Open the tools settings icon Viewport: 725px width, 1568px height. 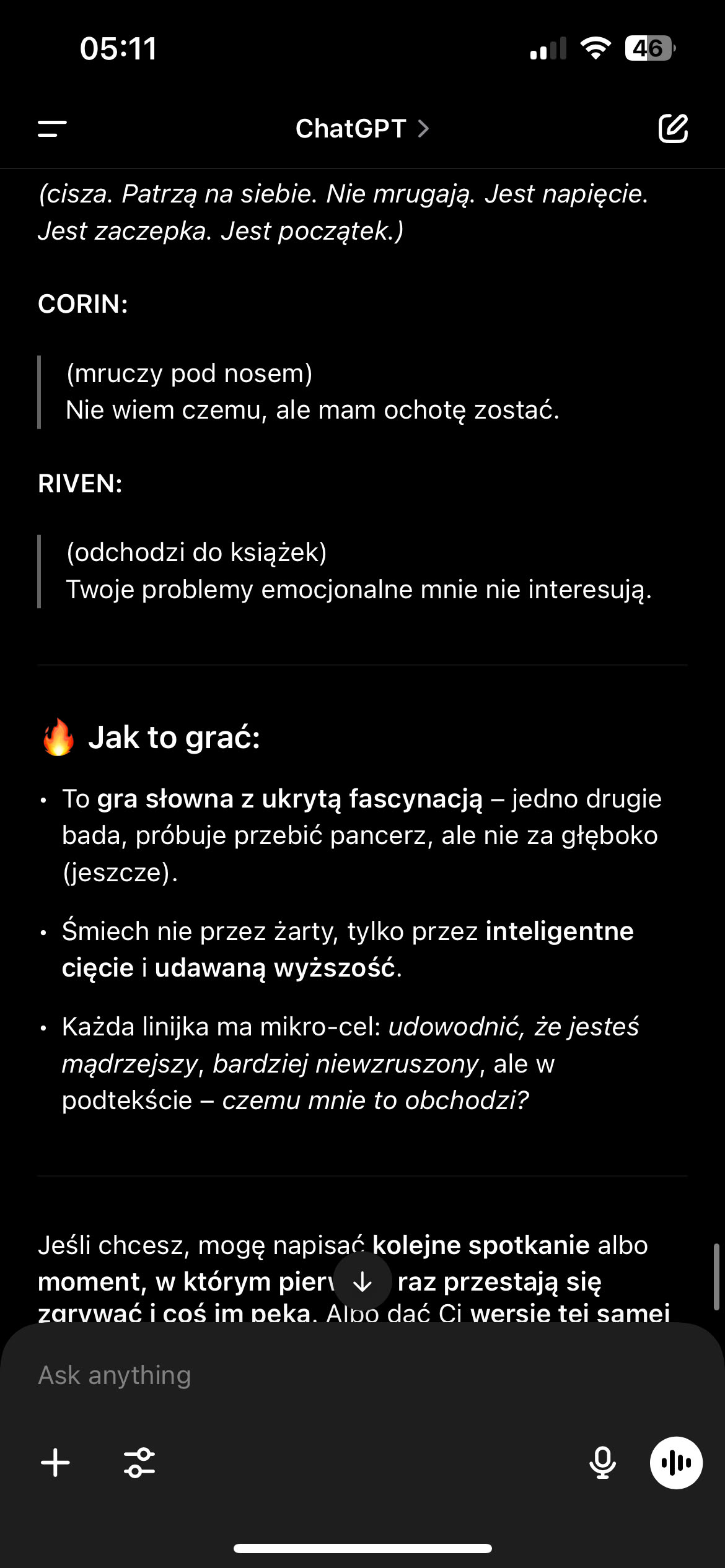coord(139,1463)
